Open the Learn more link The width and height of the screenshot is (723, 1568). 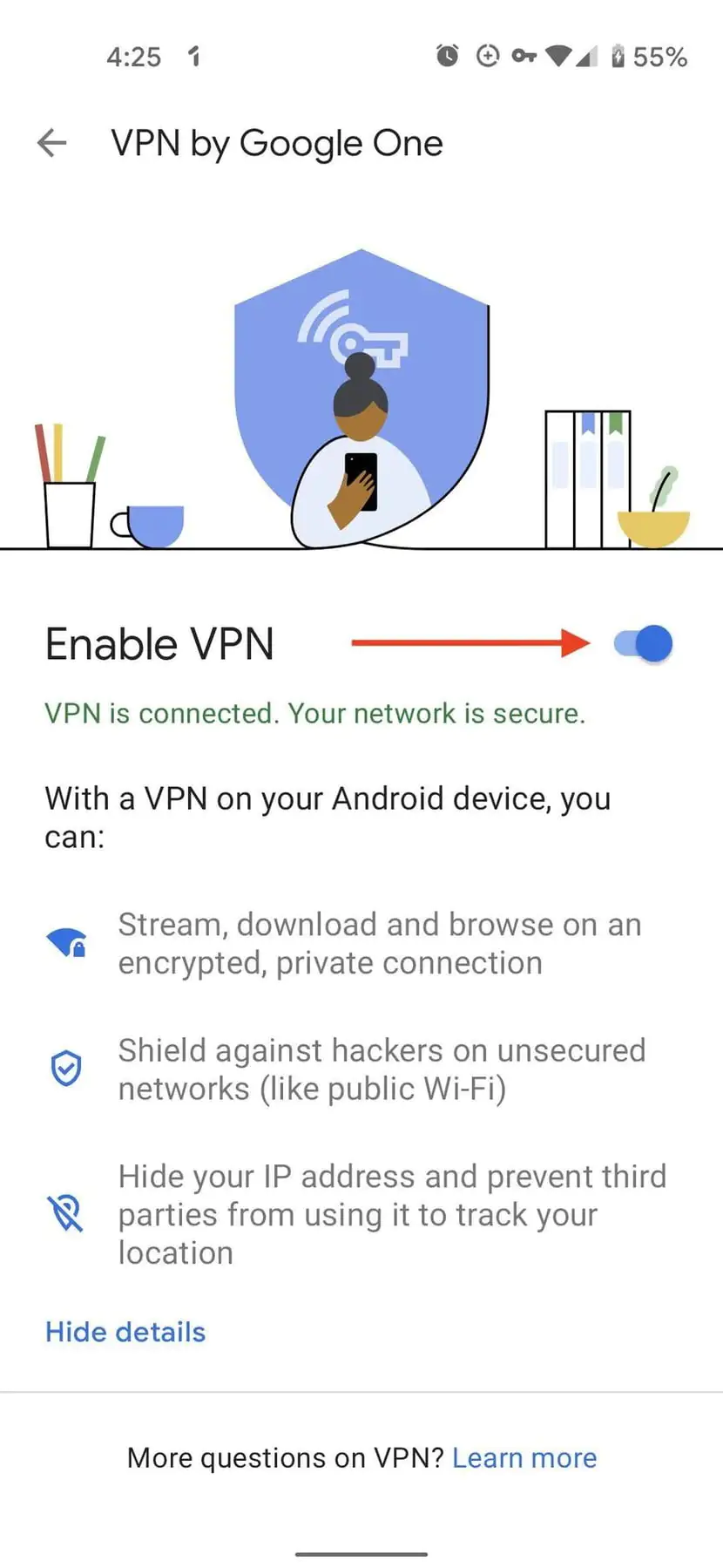pos(524,1458)
